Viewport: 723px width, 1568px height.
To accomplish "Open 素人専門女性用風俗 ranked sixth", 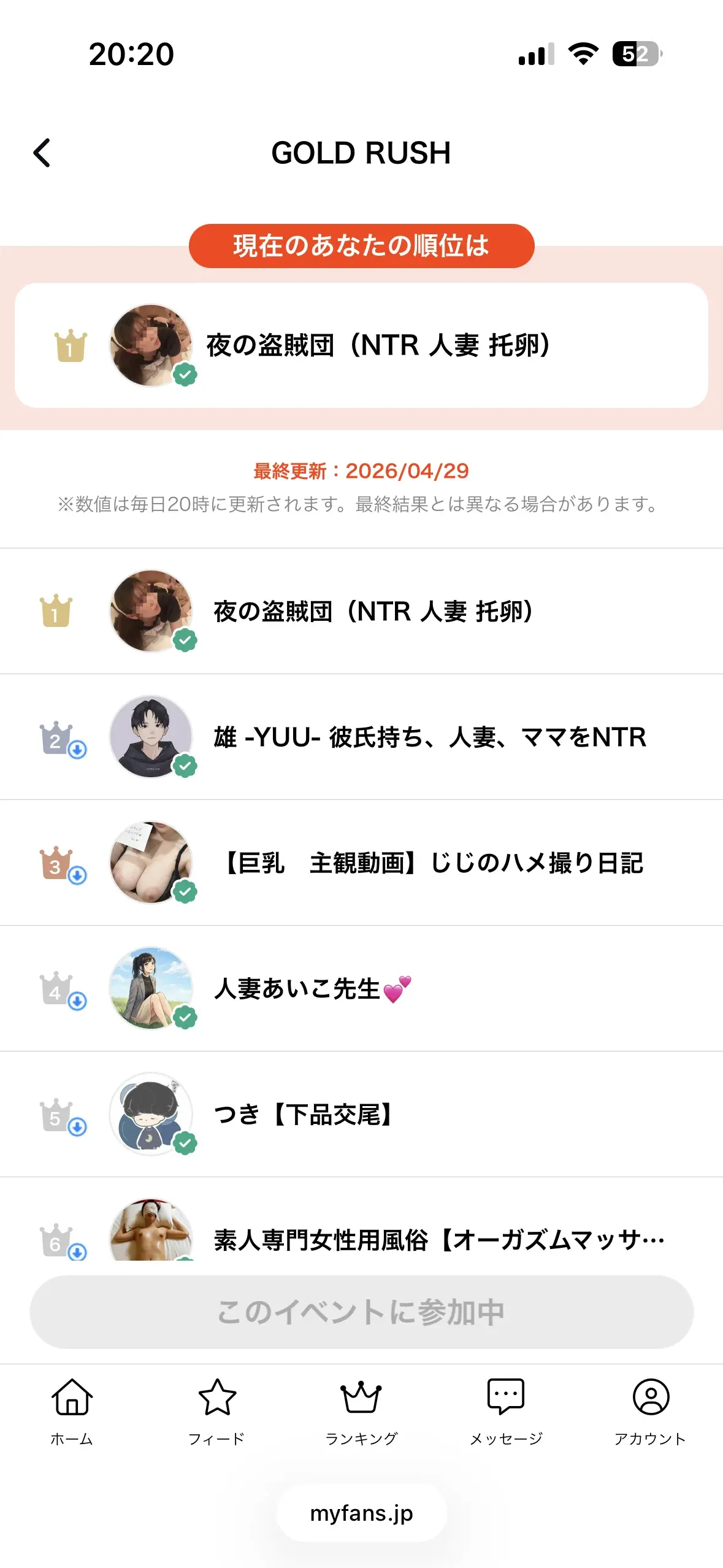I will [x=361, y=1220].
